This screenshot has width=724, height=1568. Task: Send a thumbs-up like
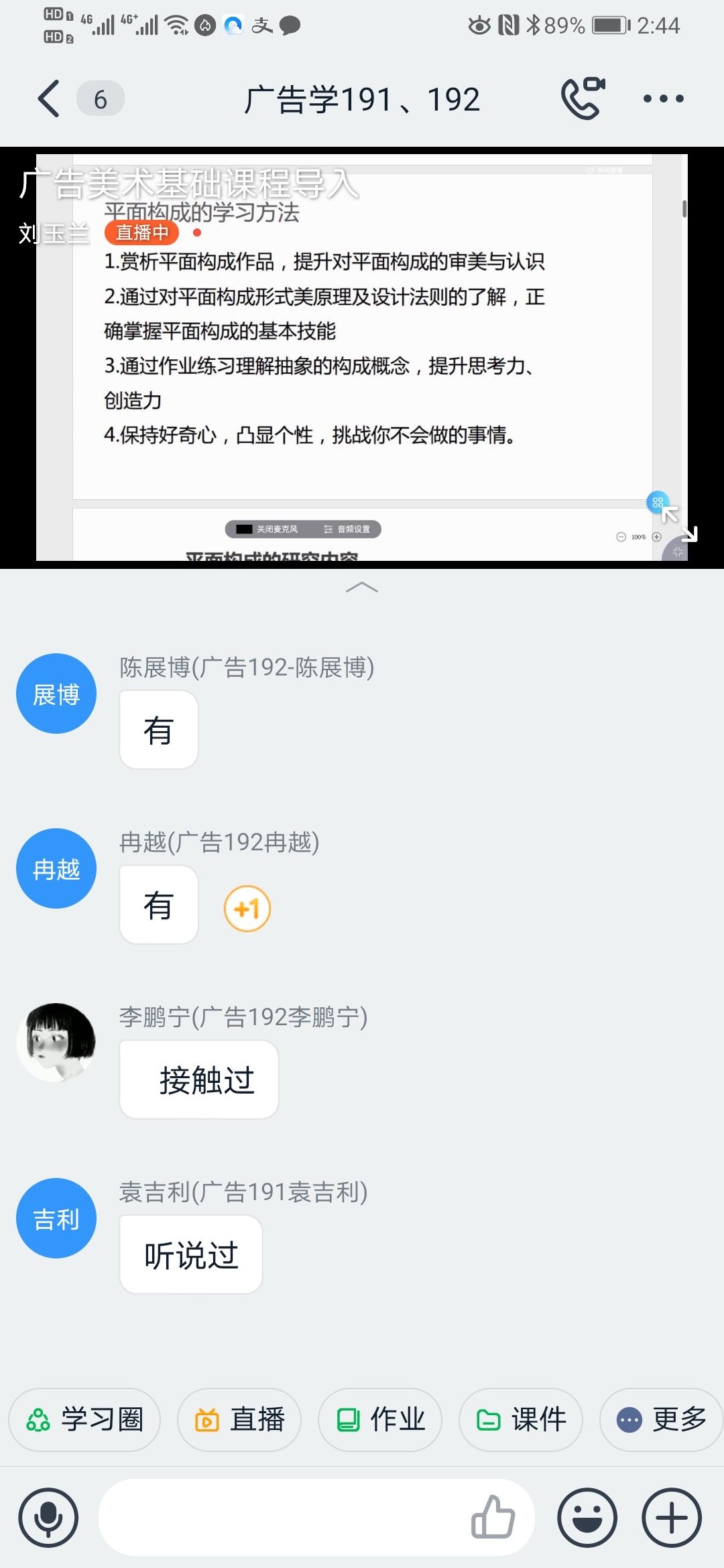click(493, 1518)
